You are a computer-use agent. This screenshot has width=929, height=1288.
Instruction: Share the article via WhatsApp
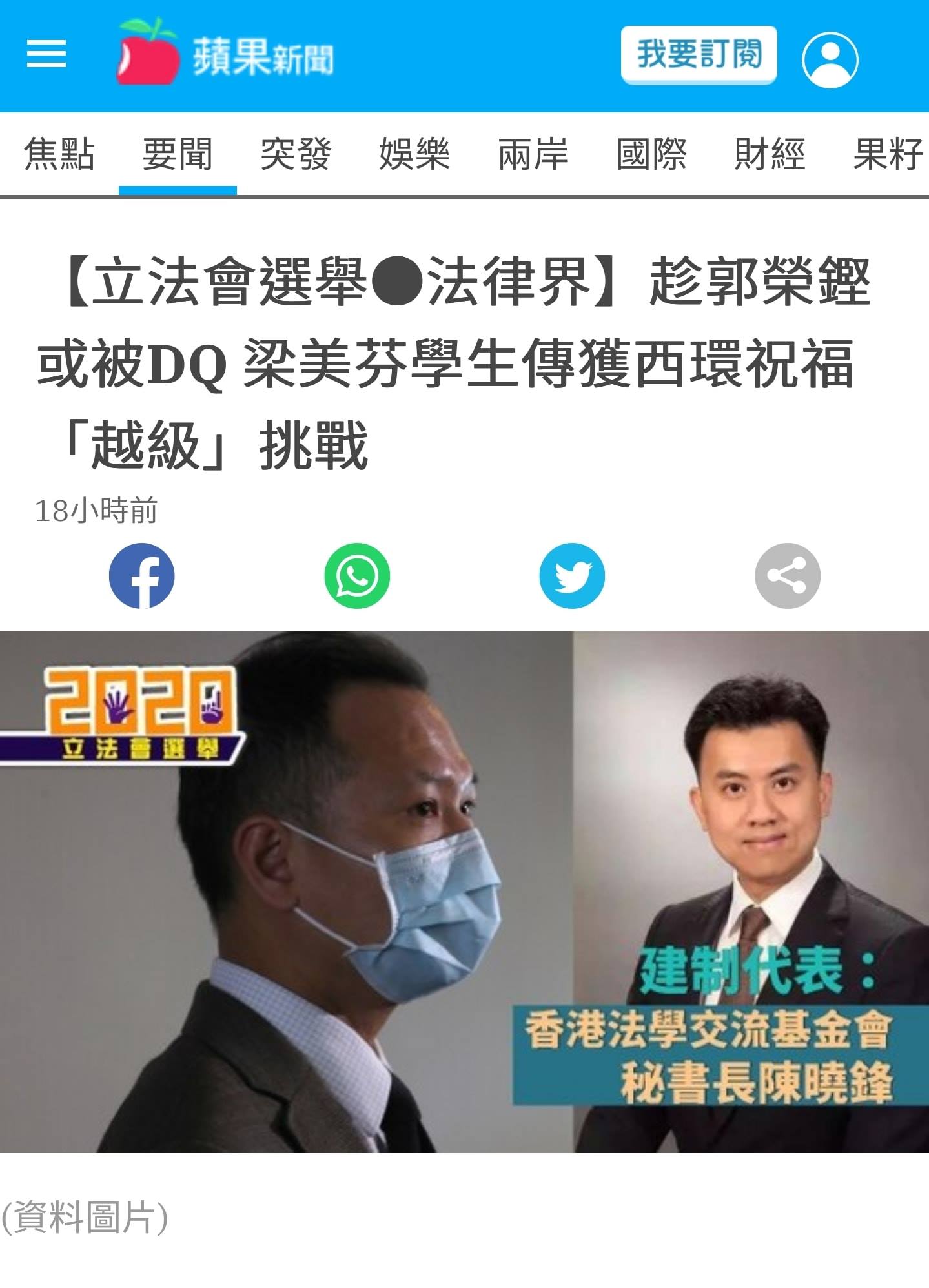coord(357,576)
